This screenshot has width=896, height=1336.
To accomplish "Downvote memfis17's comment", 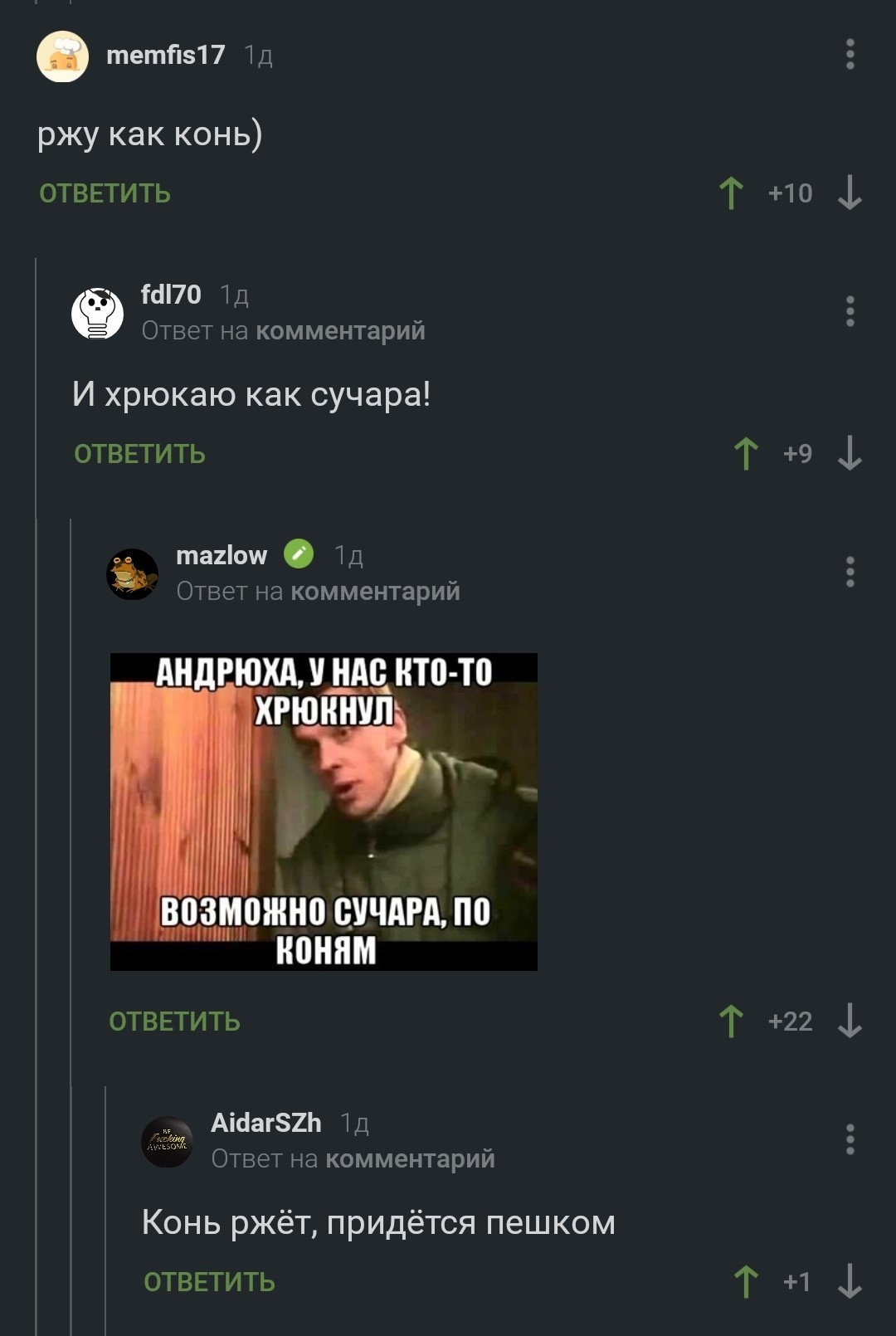I will 850,193.
